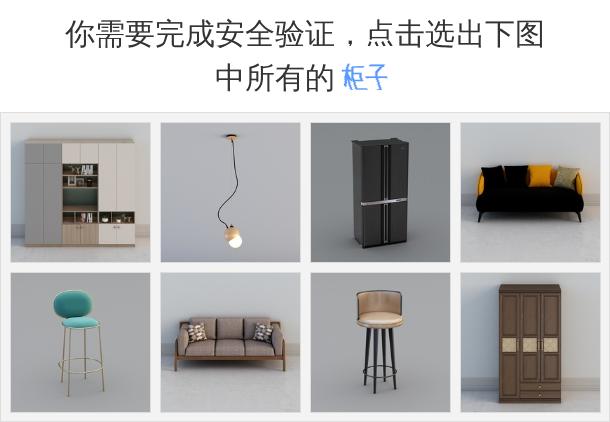Select the tile with the large wardrobe shelving unit
Image resolution: width=610 pixels, height=422 pixels.
click(x=80, y=192)
